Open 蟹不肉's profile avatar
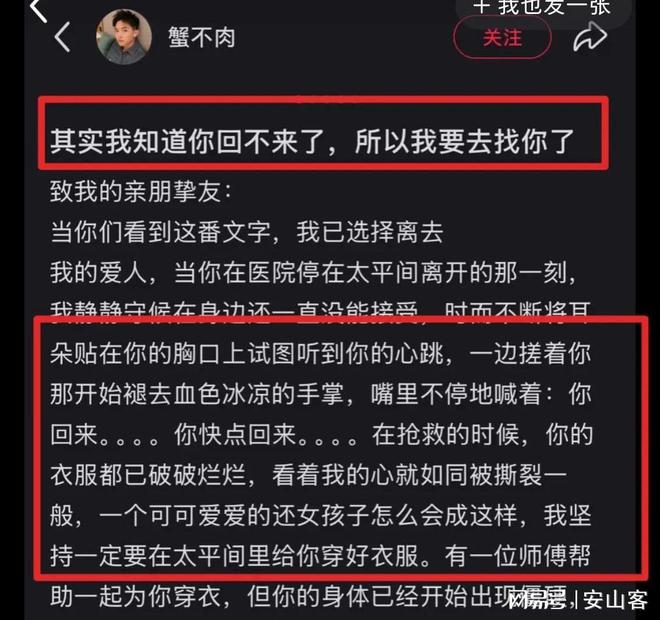660x620 pixels. point(123,38)
